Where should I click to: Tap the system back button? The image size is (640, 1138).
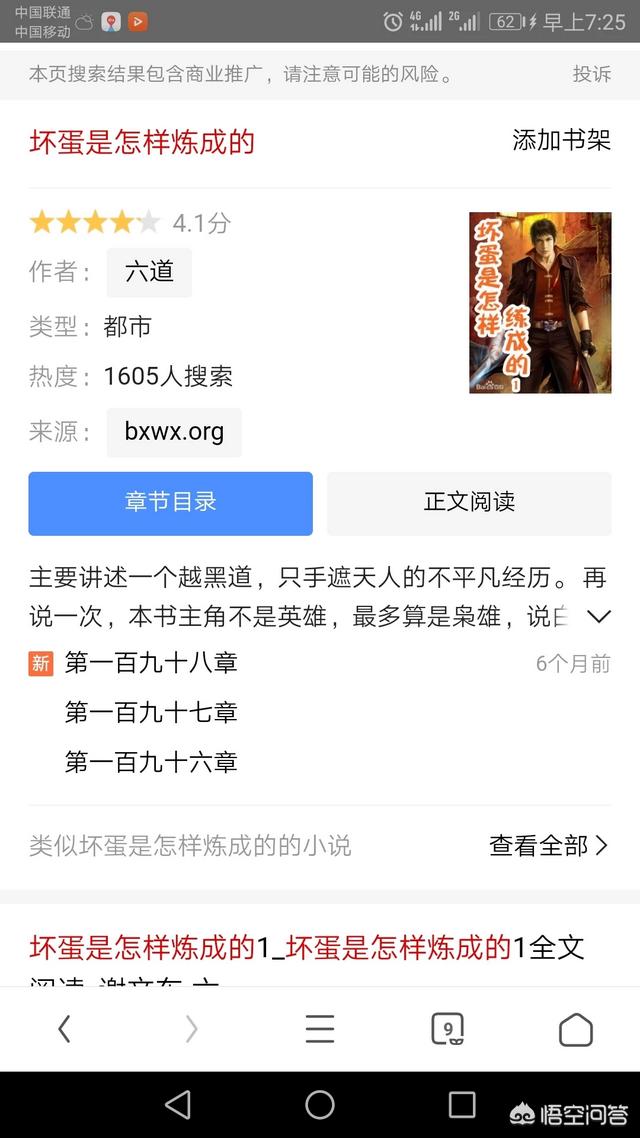[x=177, y=1105]
